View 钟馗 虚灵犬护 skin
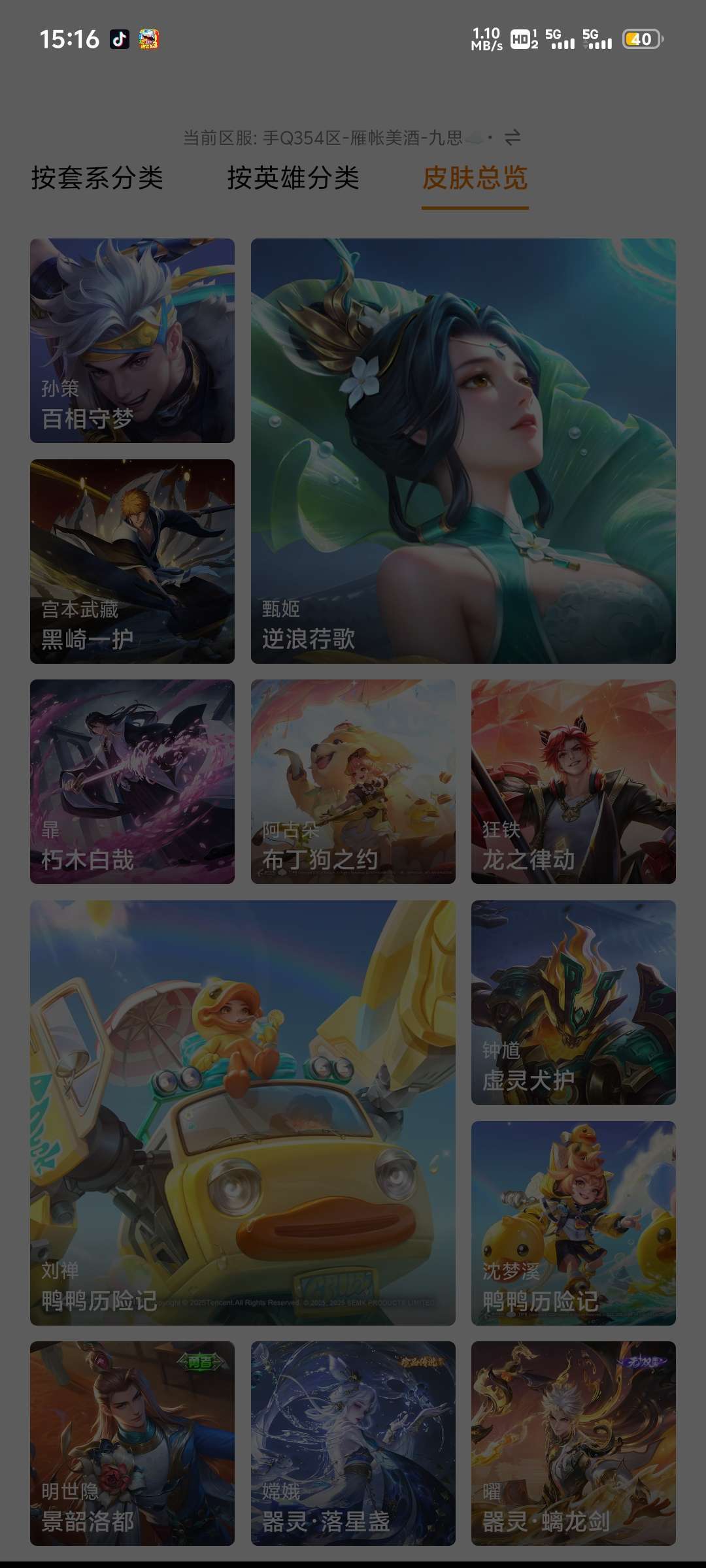 click(573, 1002)
